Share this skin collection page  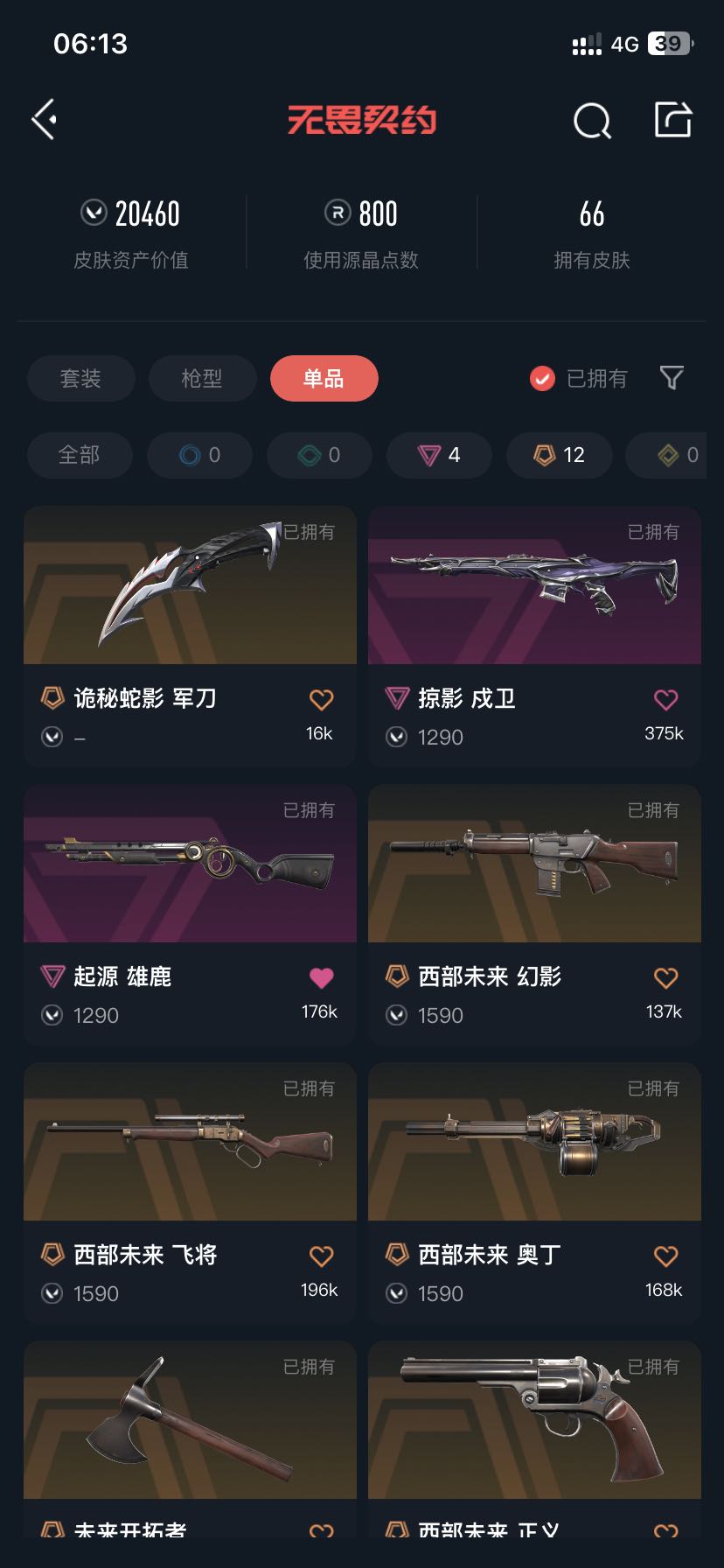(x=673, y=120)
